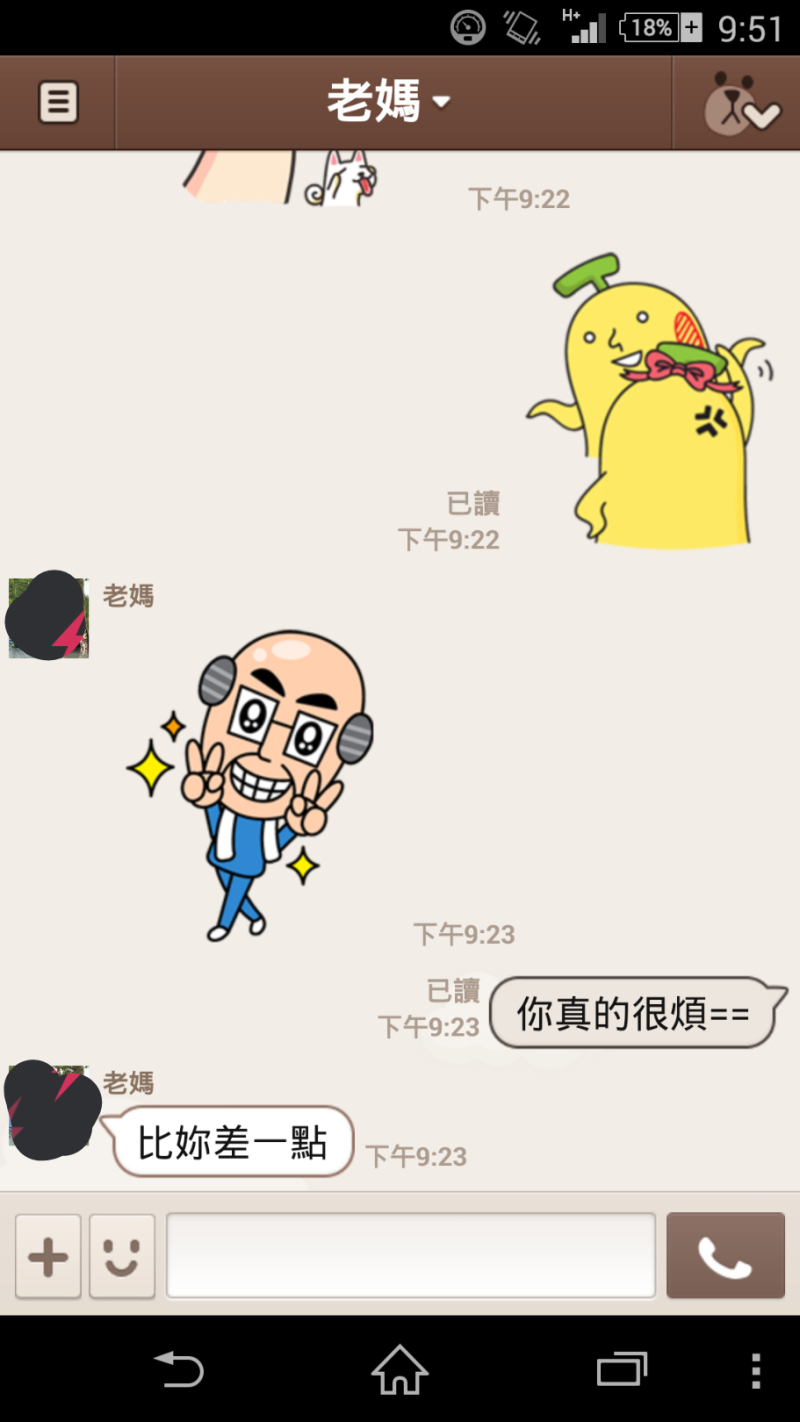Focus the message text field
The height and width of the screenshot is (1422, 800).
(410, 1256)
